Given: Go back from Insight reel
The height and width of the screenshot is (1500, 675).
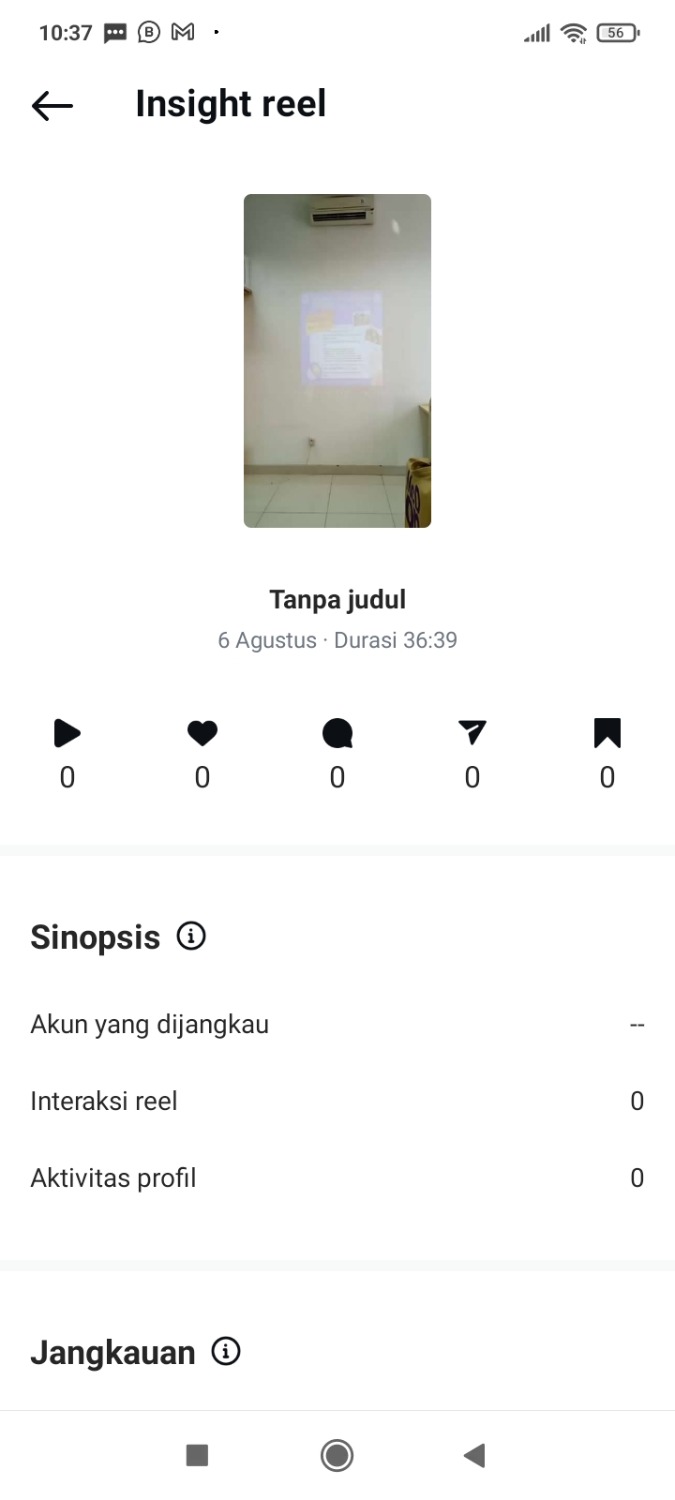Looking at the screenshot, I should tap(52, 105).
